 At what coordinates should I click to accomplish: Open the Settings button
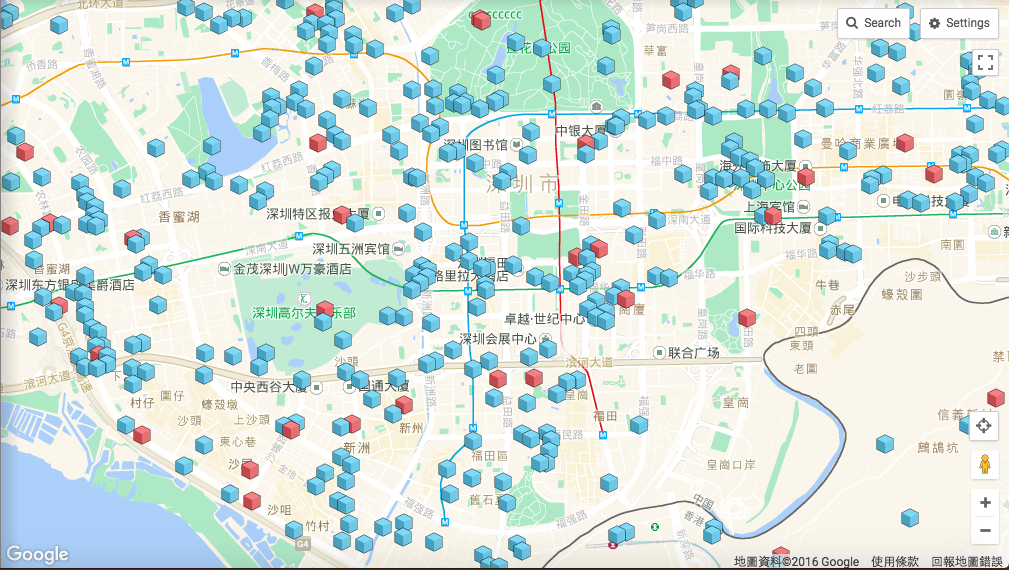coord(958,23)
